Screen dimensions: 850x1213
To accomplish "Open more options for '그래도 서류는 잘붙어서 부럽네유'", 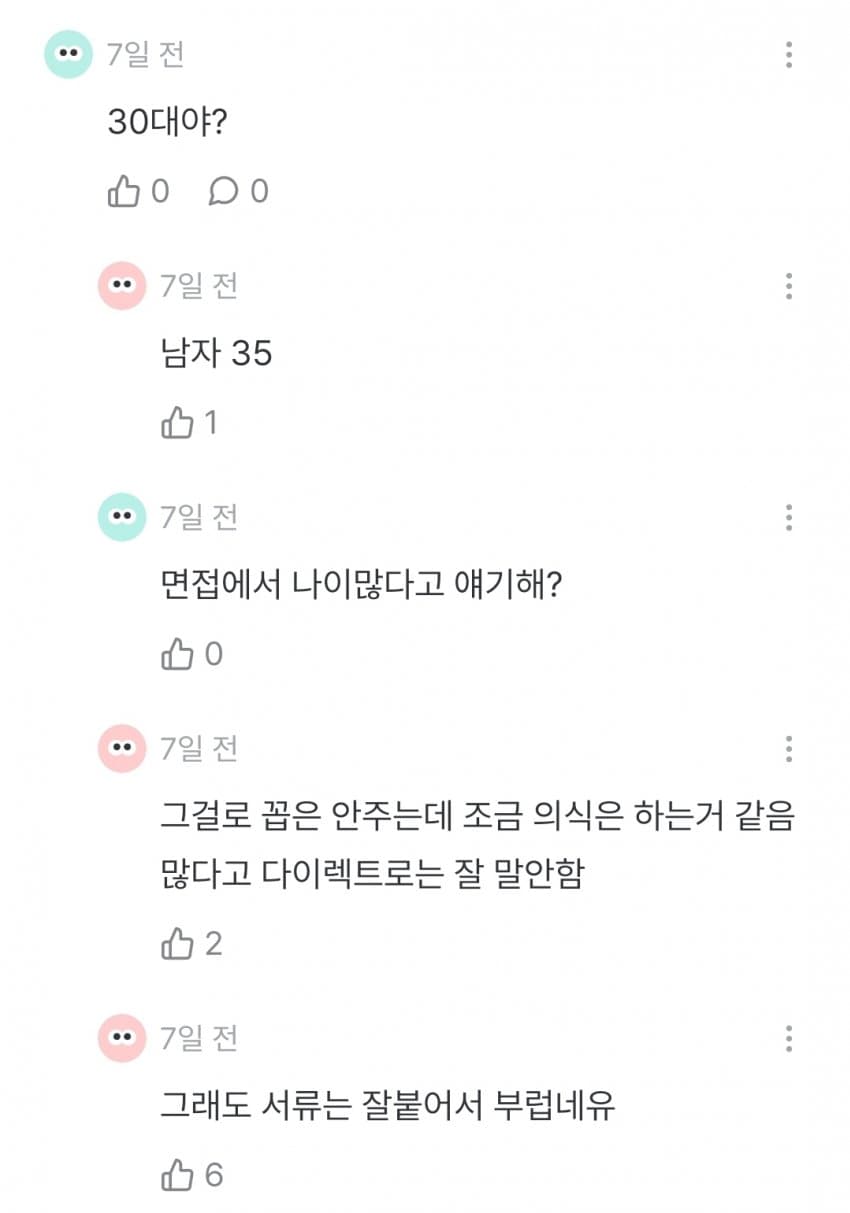I will pos(789,1038).
